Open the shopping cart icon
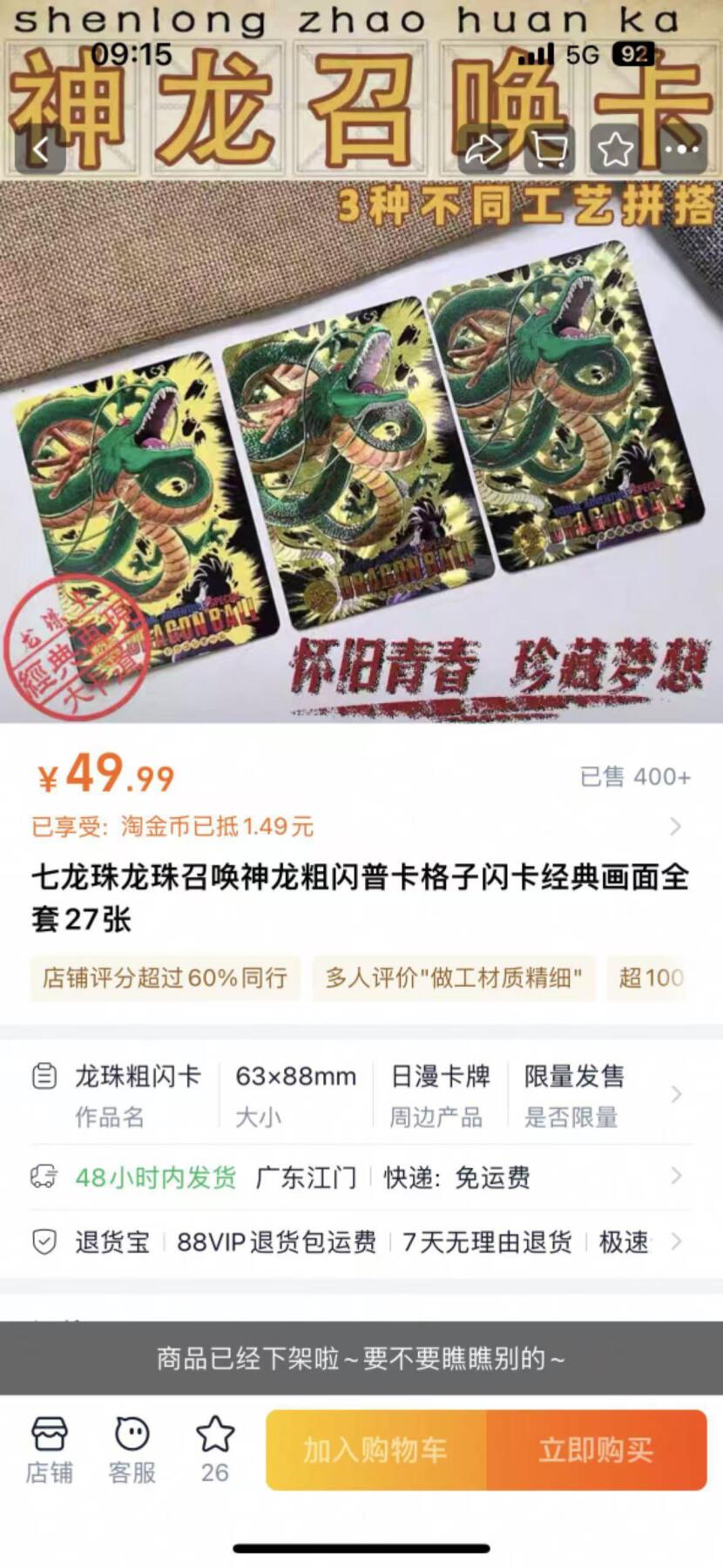 point(549,150)
